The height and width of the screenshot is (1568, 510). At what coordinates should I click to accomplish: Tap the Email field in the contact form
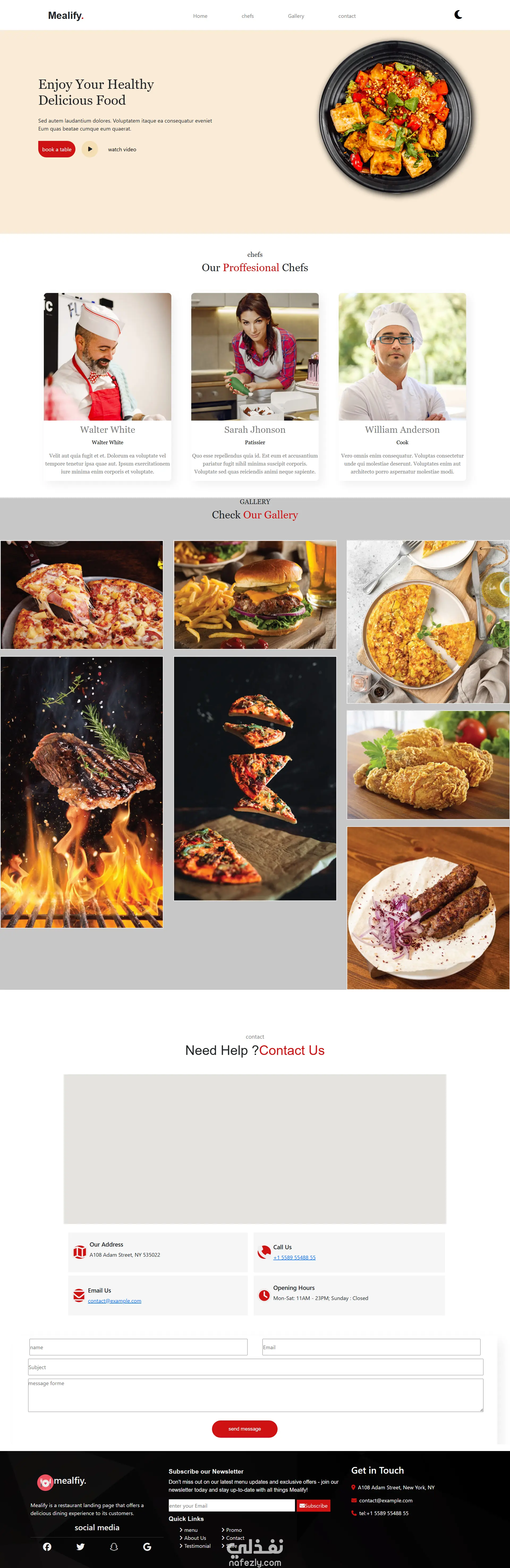pyautogui.click(x=371, y=1347)
